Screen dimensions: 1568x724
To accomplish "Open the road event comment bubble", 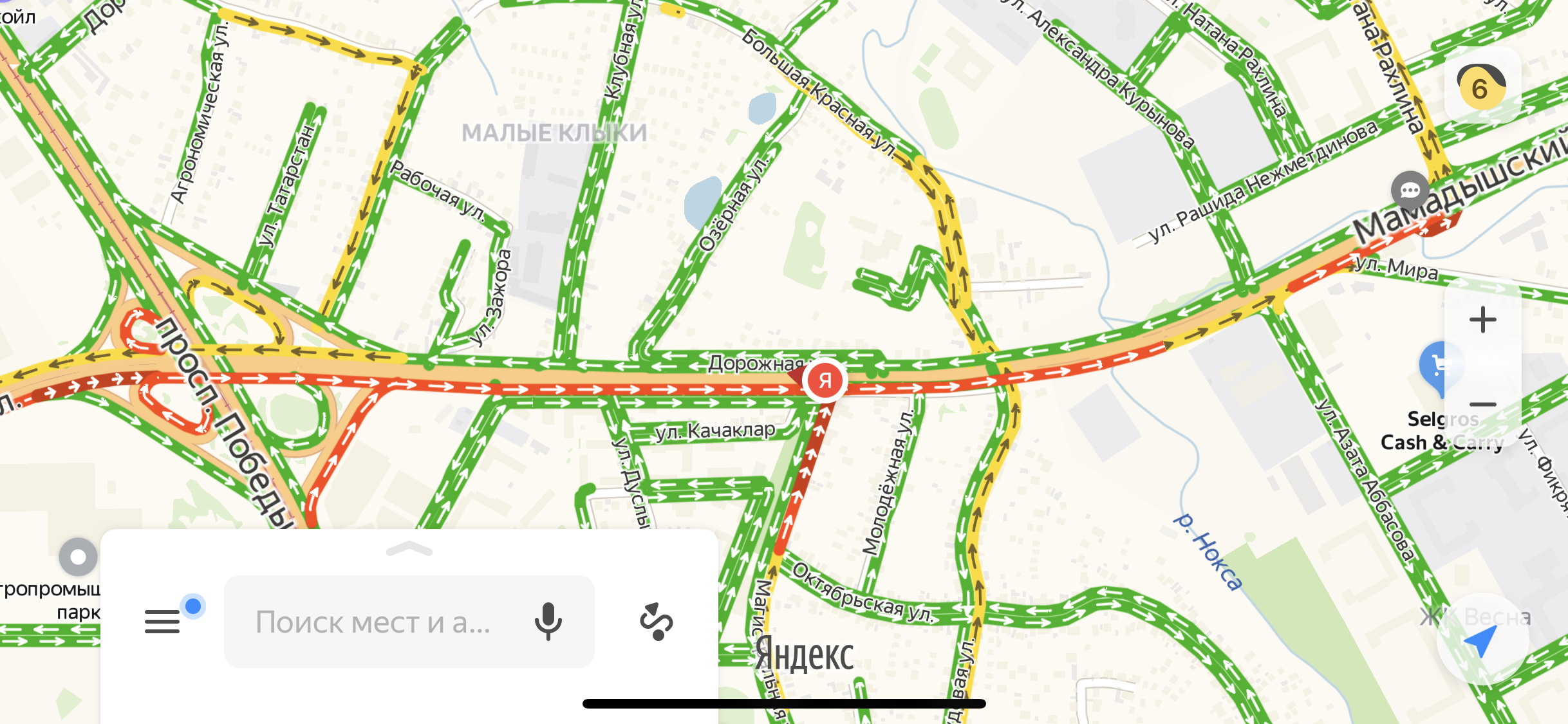I will pyautogui.click(x=1410, y=190).
